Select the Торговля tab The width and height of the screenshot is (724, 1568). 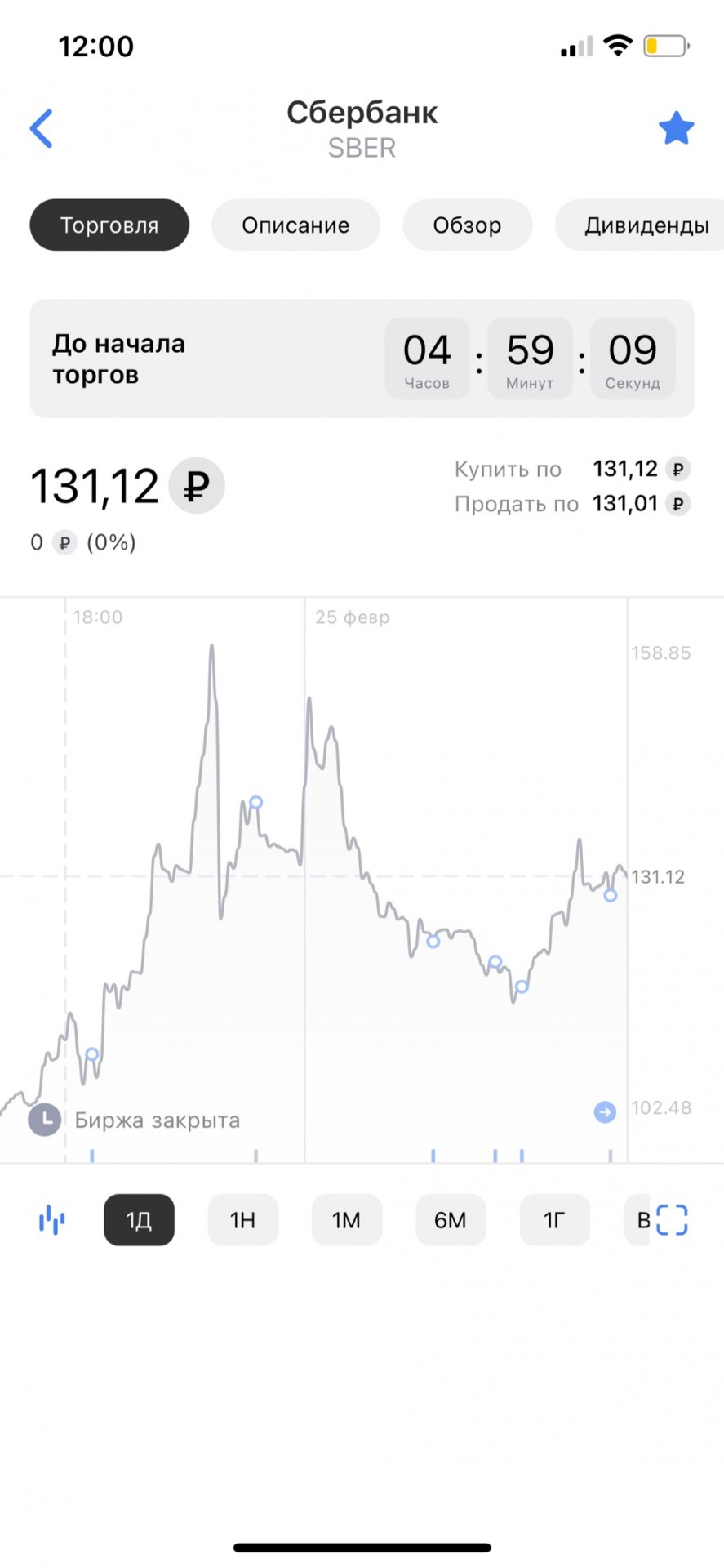109,225
